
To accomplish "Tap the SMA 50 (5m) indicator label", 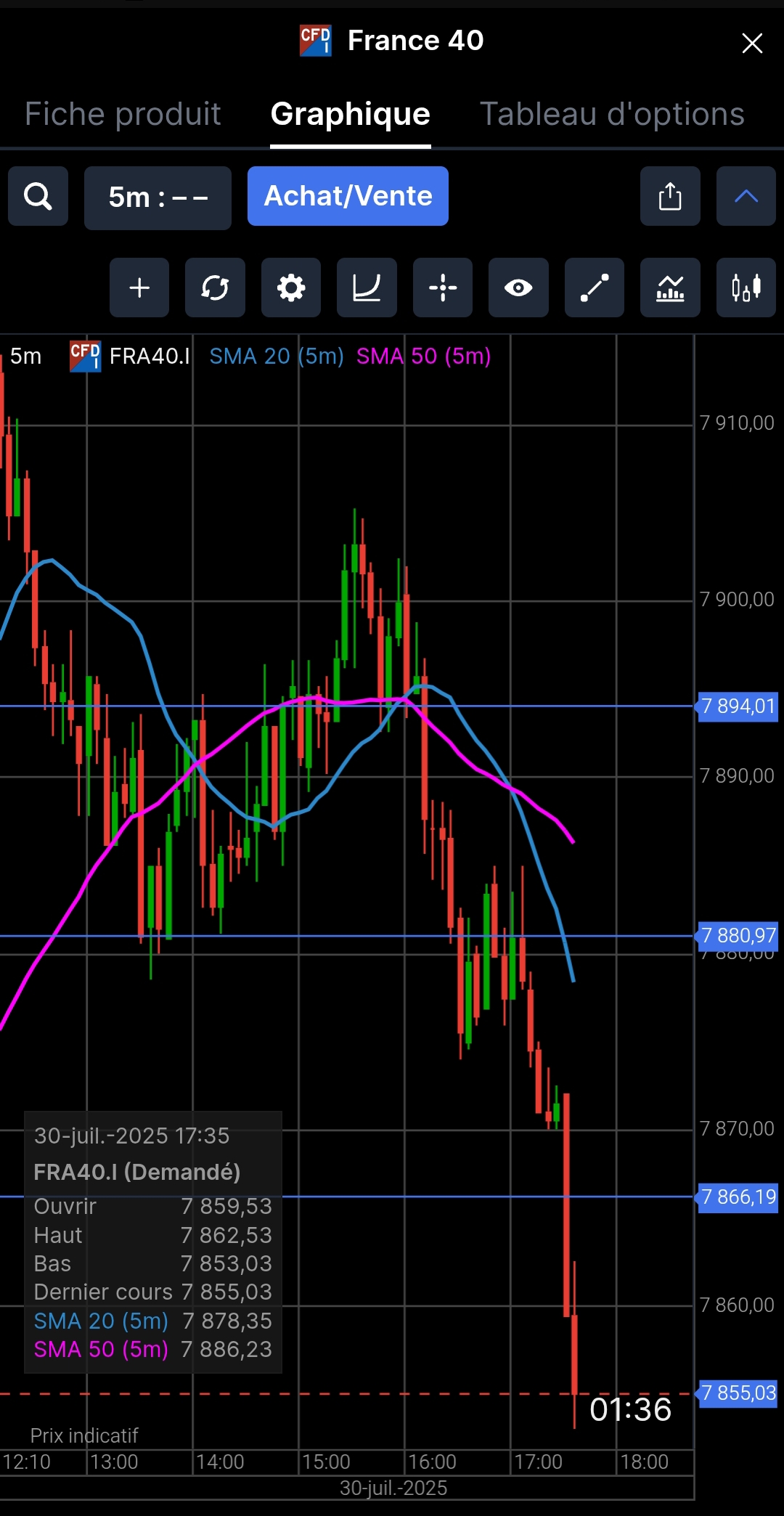I will click(423, 356).
